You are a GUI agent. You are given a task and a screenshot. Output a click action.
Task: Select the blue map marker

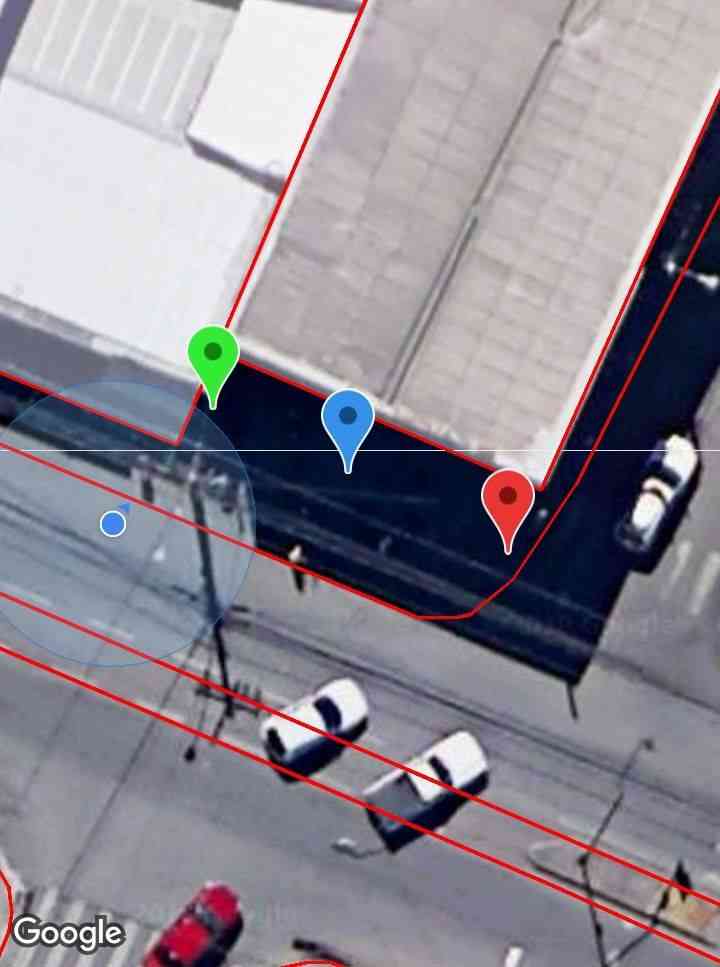(347, 420)
